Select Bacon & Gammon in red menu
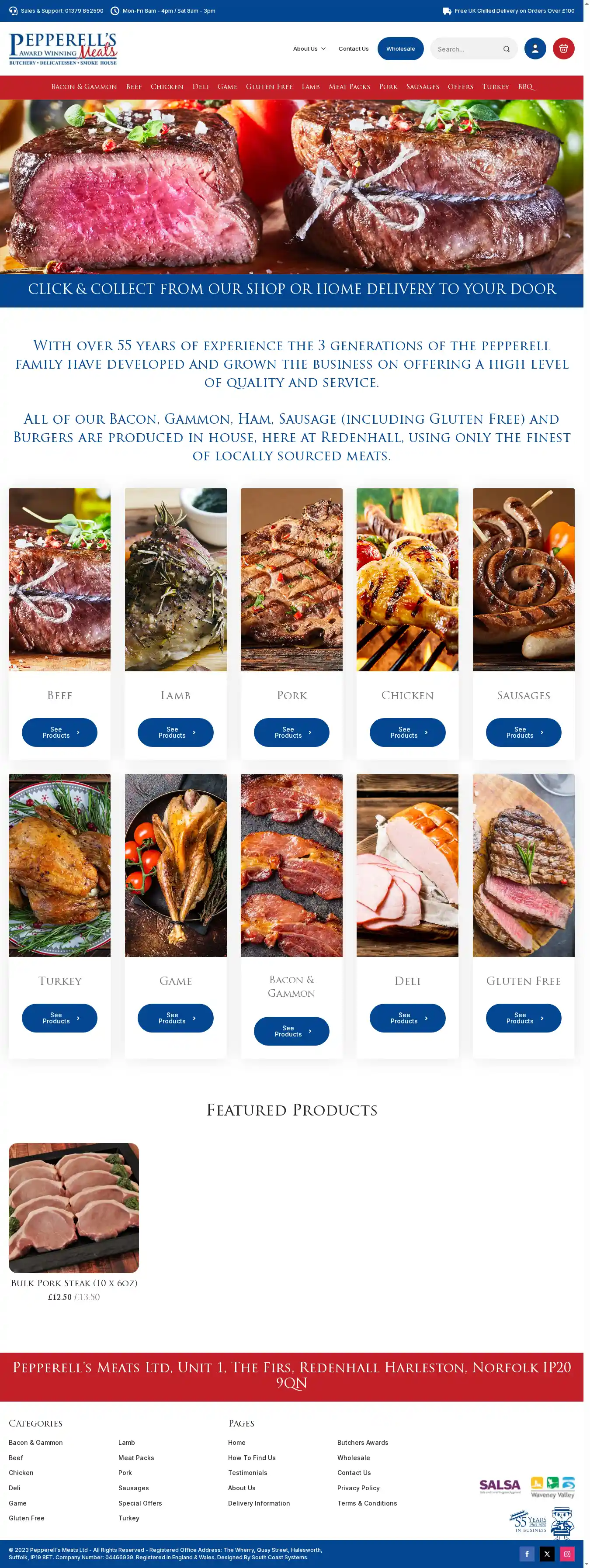 tap(84, 87)
